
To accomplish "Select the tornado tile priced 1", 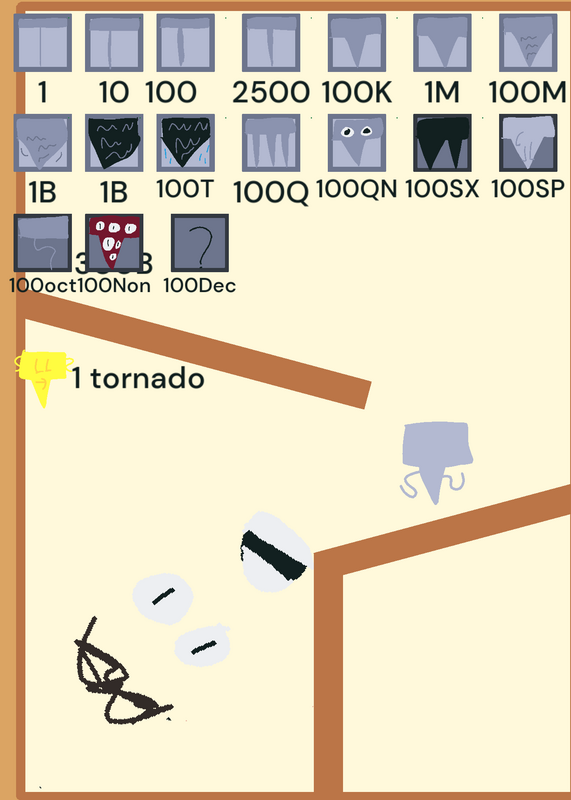I will 42,43.
